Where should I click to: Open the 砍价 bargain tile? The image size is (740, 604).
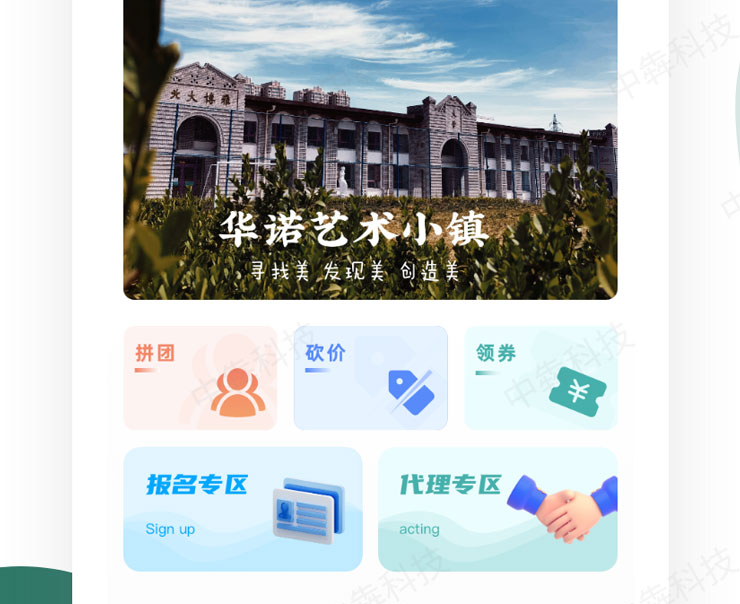(370, 378)
